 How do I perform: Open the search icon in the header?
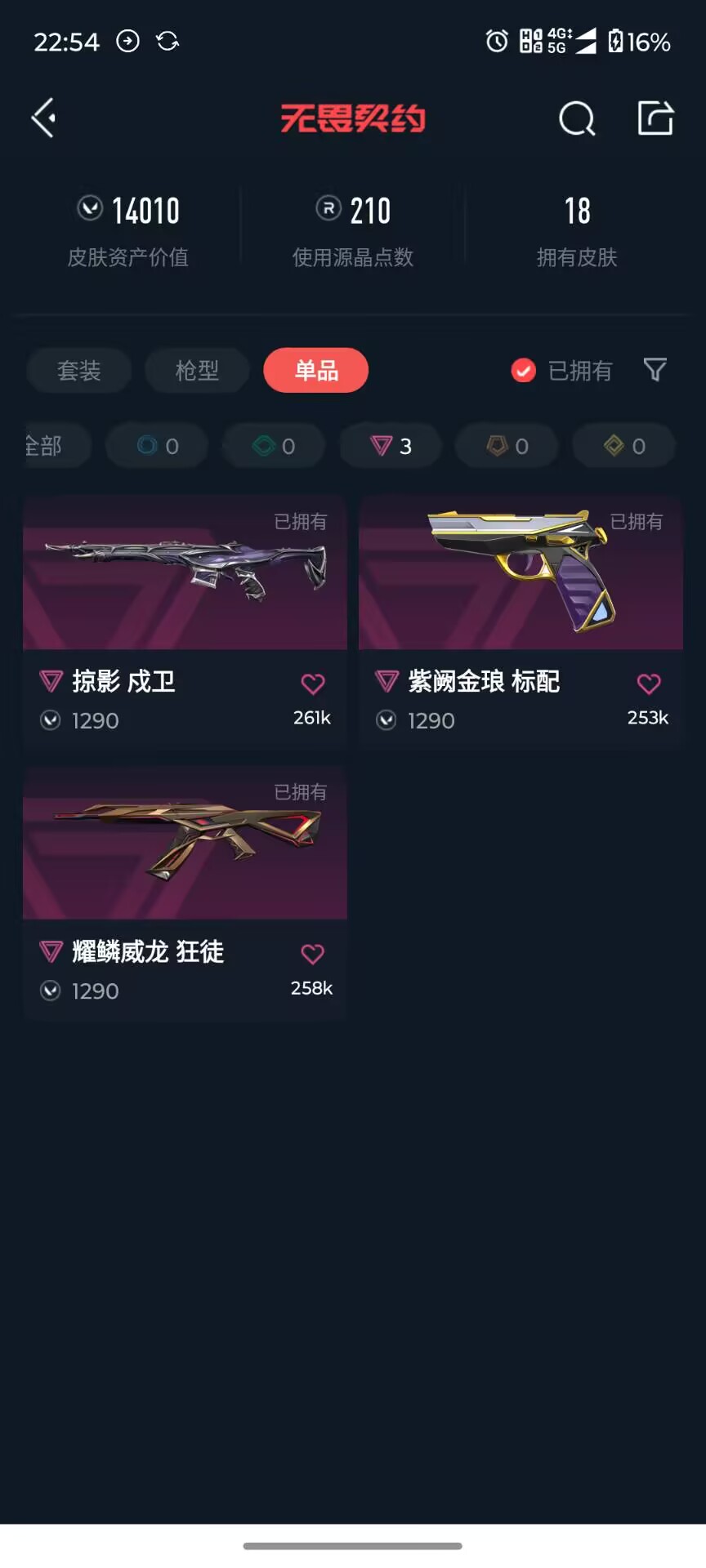point(577,118)
